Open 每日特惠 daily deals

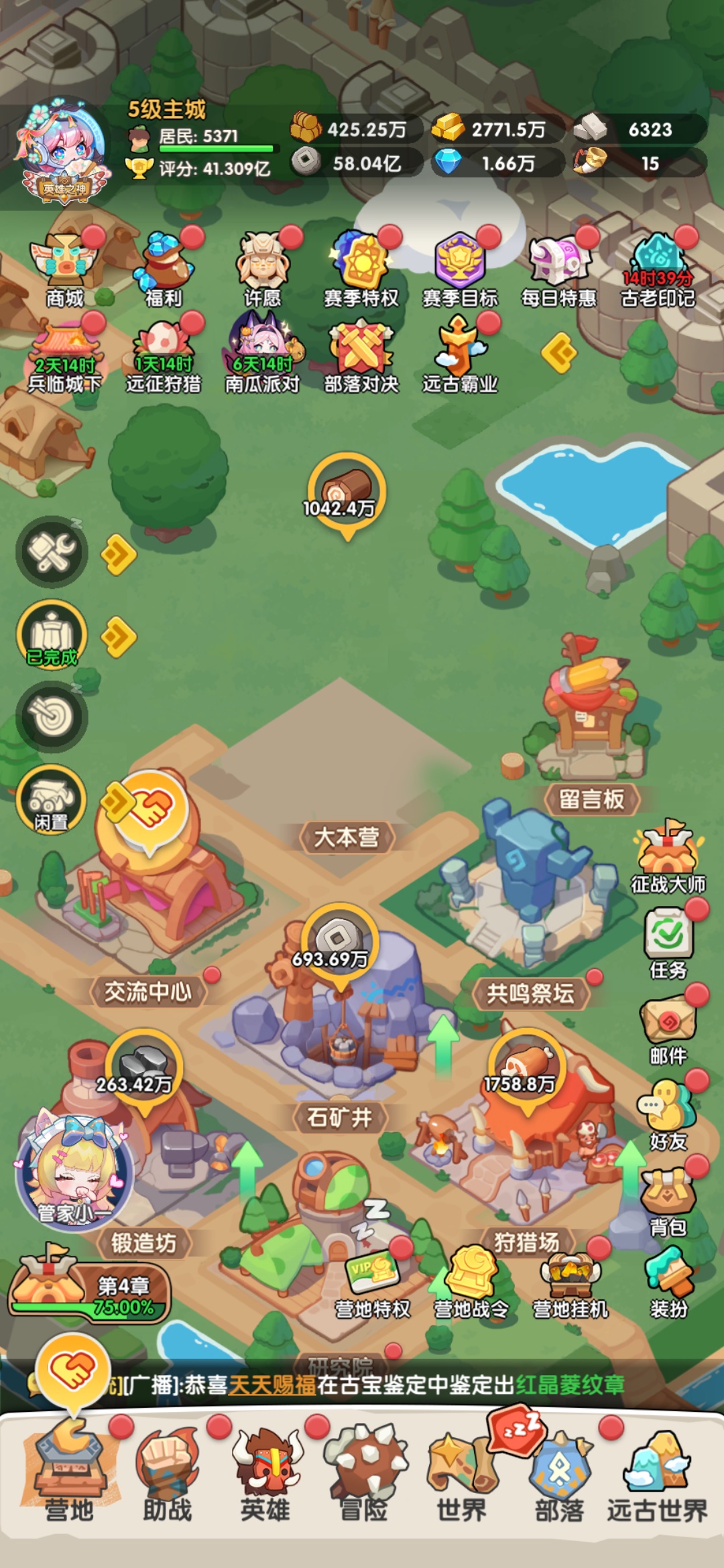point(558,268)
